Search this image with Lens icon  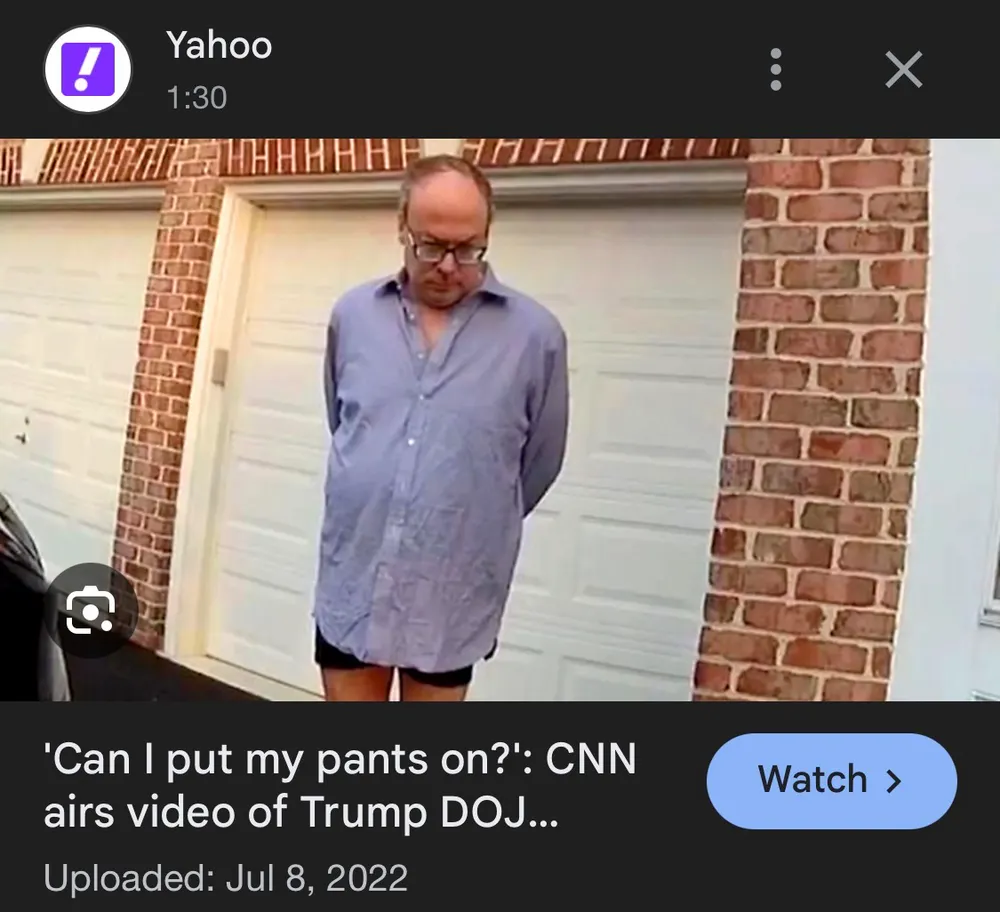point(90,610)
